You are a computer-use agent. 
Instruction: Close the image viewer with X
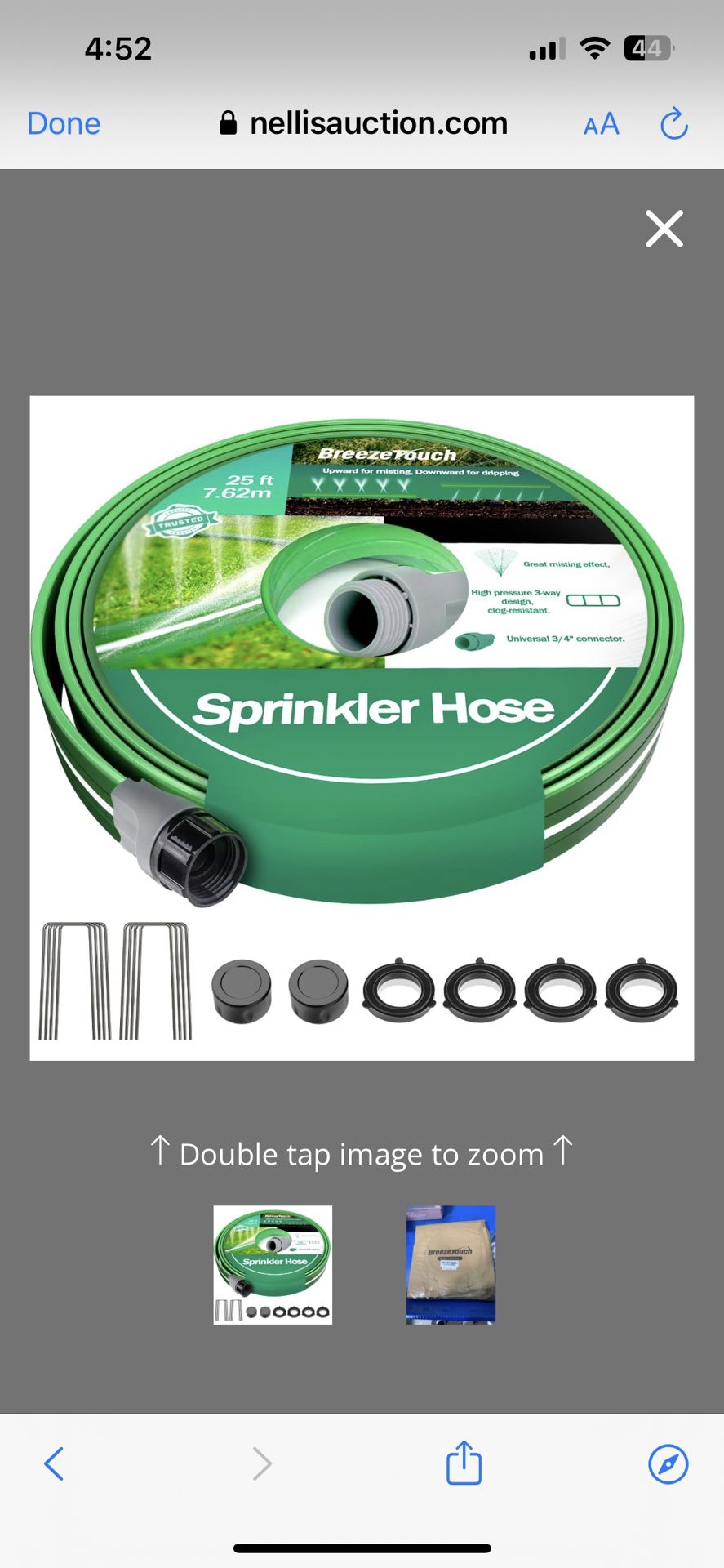[x=664, y=229]
